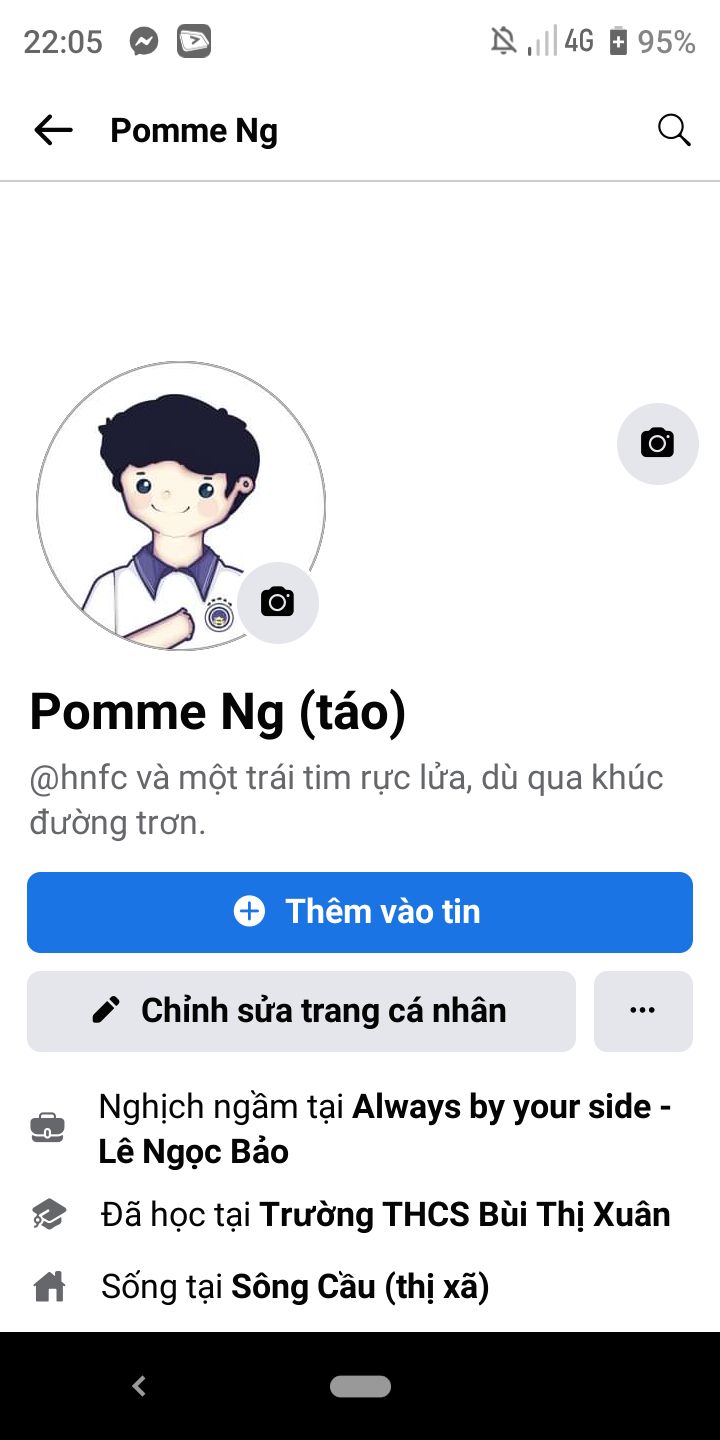Open the profile picture avatar
720x1440 pixels.
pos(181,505)
